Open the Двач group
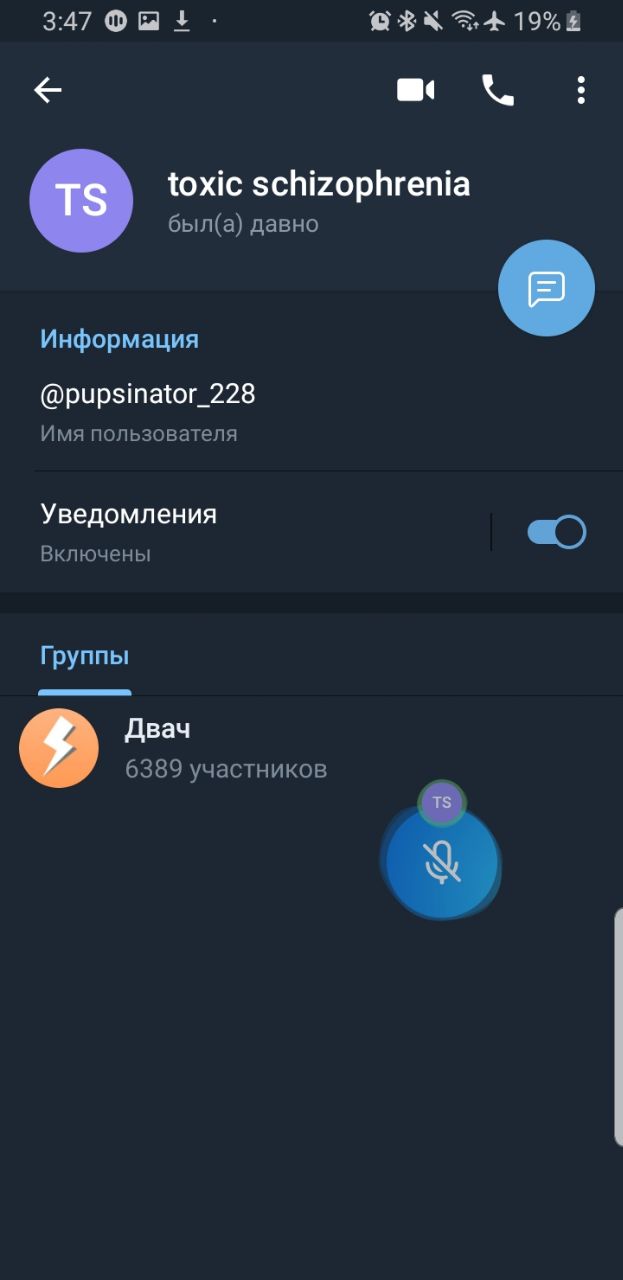 (x=311, y=748)
